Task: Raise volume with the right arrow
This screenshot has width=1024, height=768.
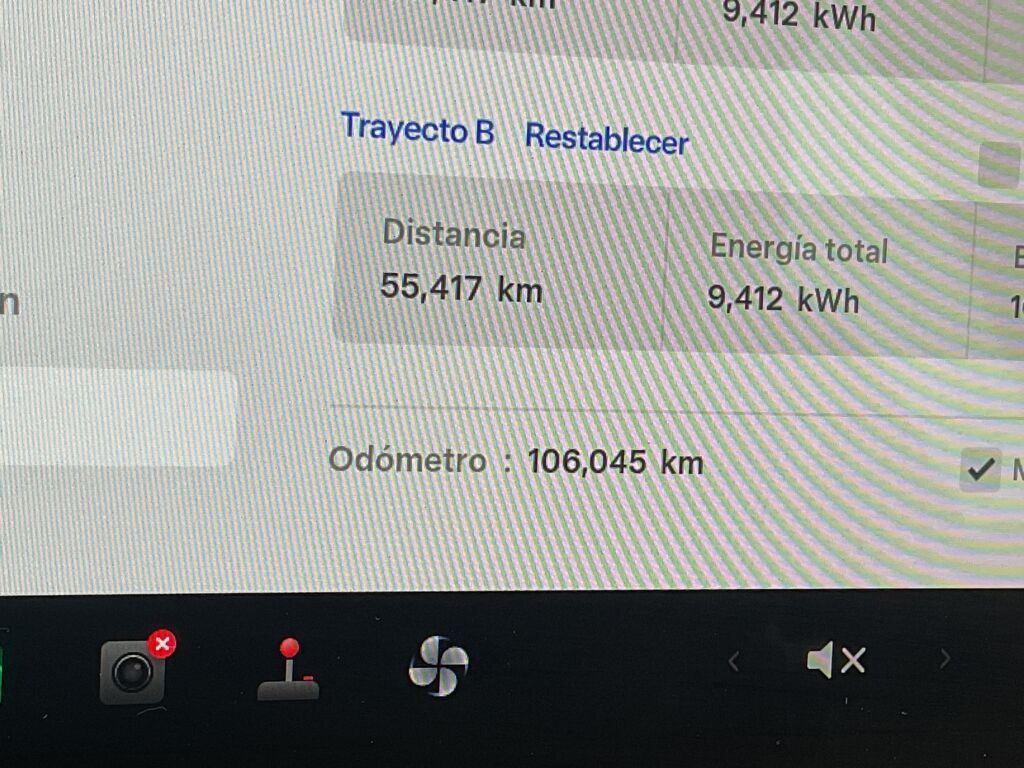Action: [x=944, y=659]
